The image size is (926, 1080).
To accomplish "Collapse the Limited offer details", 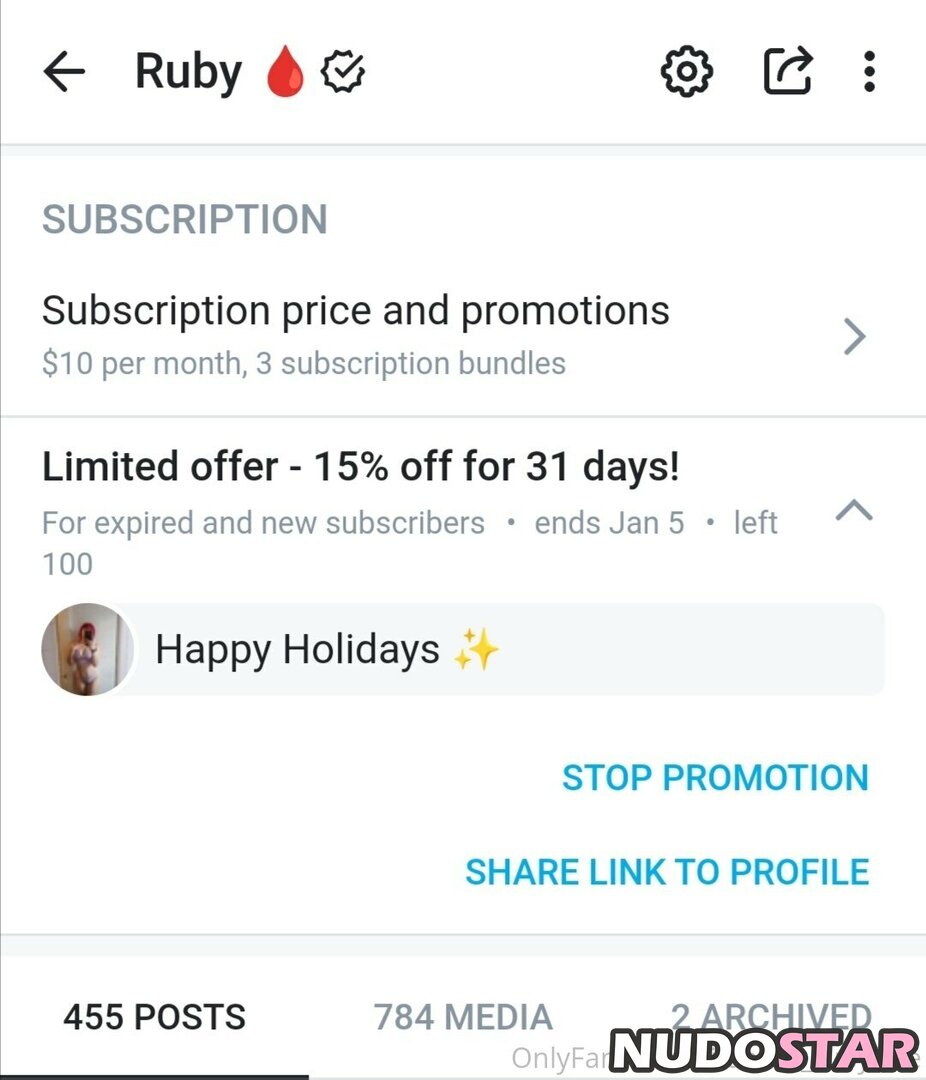I will point(853,512).
